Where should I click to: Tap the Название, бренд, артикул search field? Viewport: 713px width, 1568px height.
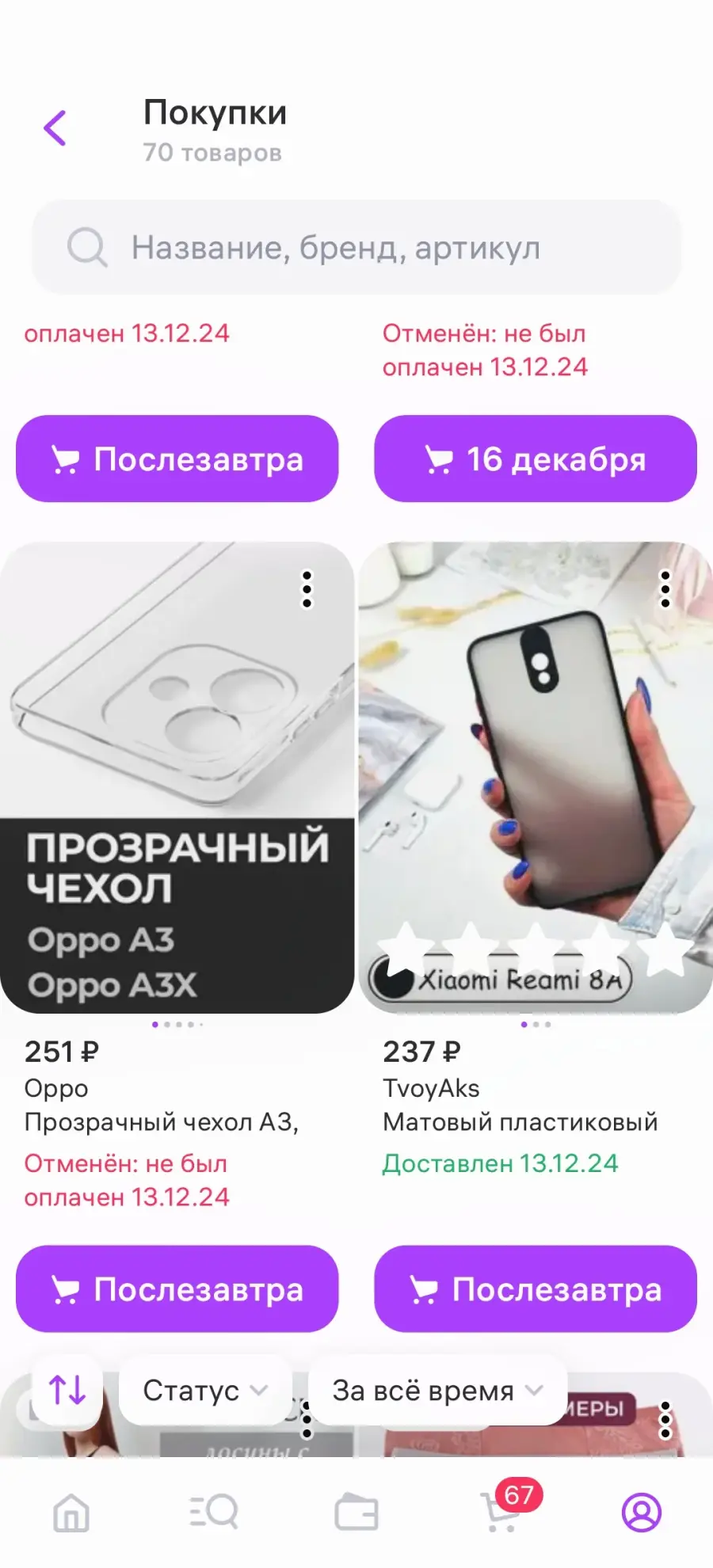356,247
